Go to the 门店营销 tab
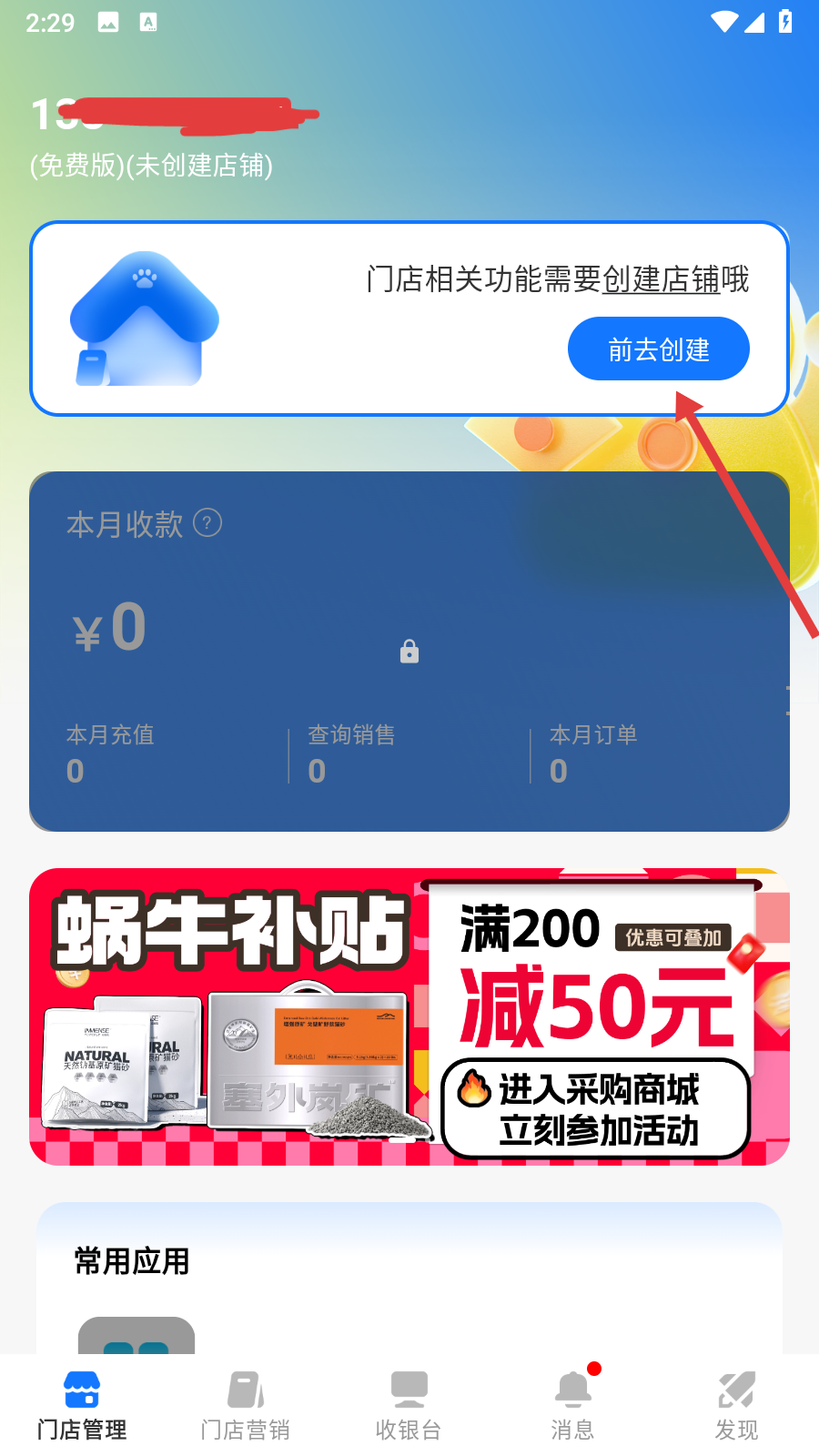 (246, 1405)
